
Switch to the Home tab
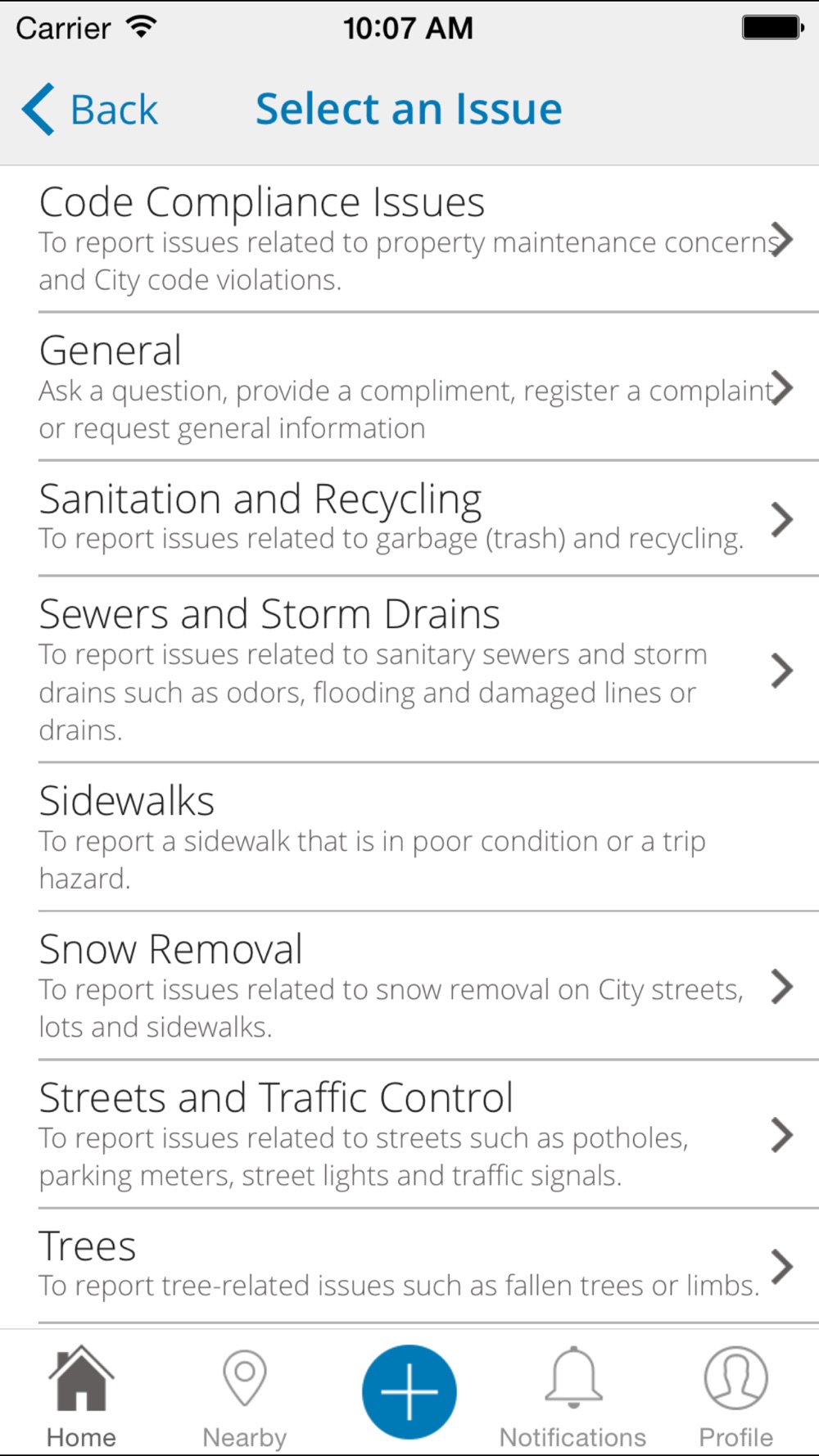click(x=81, y=1398)
